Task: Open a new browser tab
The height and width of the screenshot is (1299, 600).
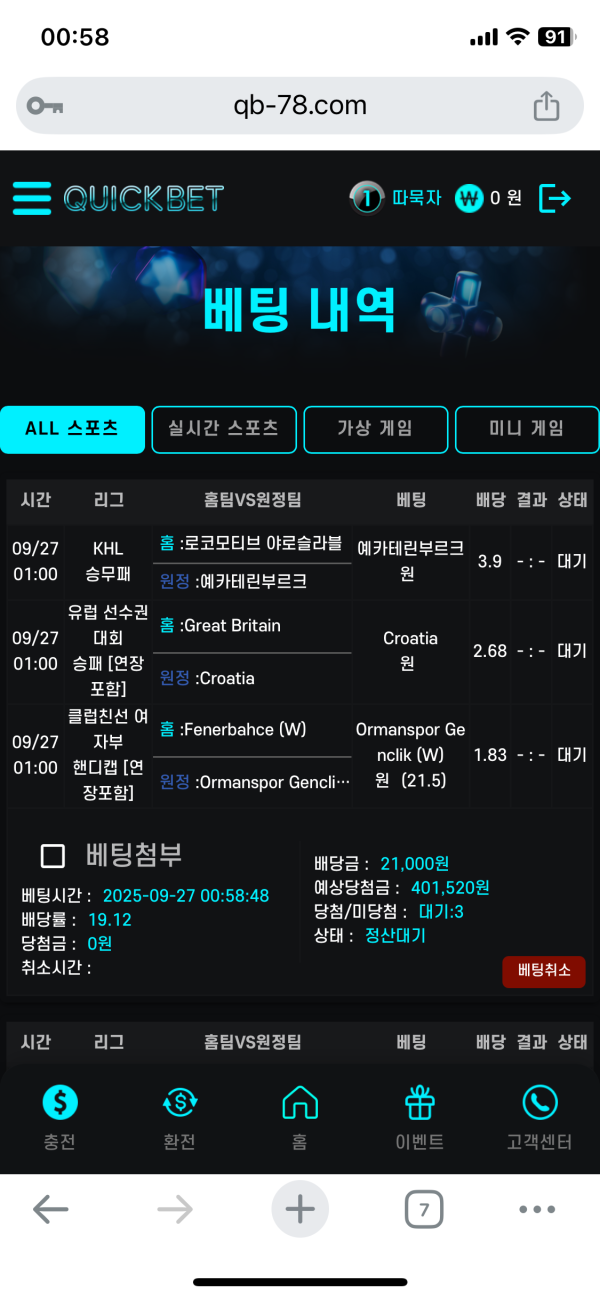Action: [300, 1210]
